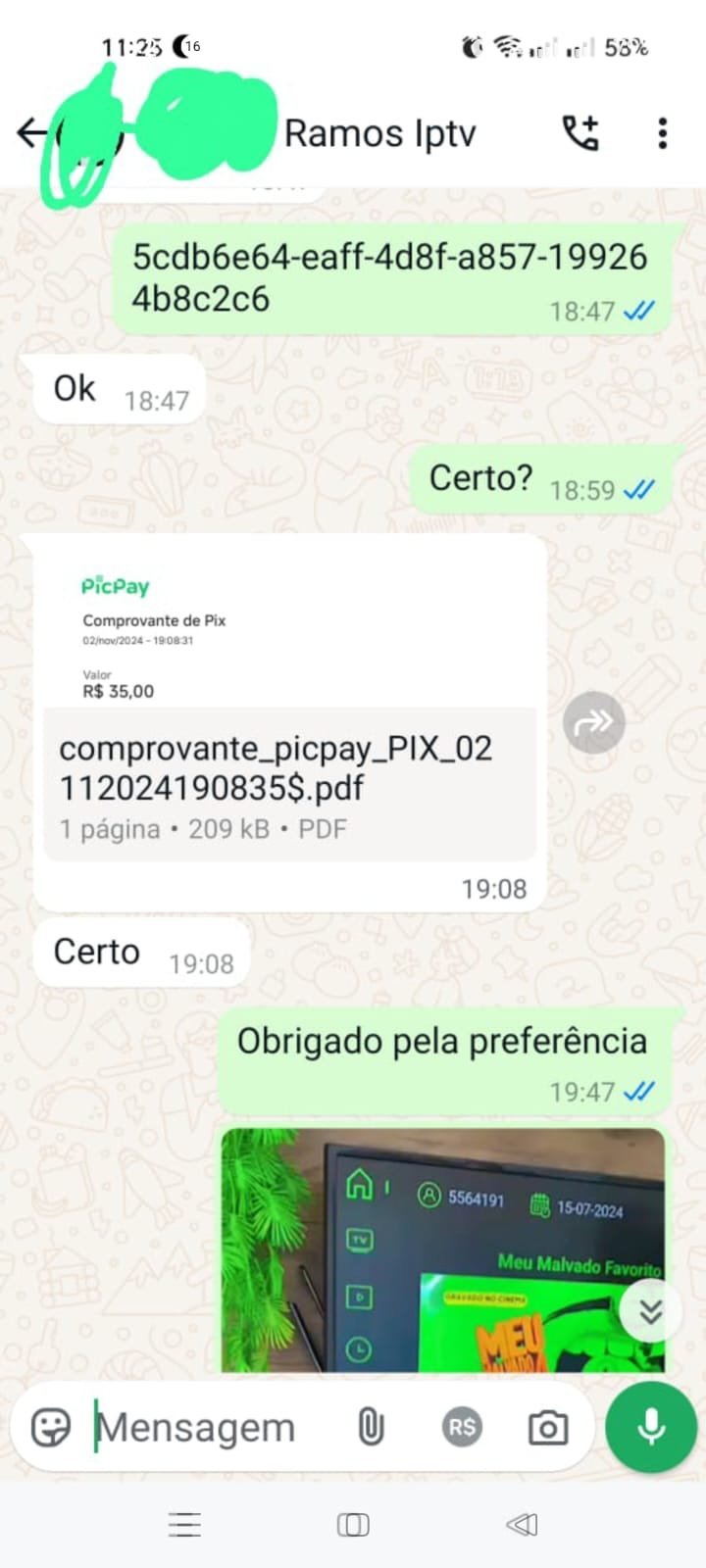View the sent TV screen photo
Image resolution: width=706 pixels, height=1568 pixels.
442,1249
